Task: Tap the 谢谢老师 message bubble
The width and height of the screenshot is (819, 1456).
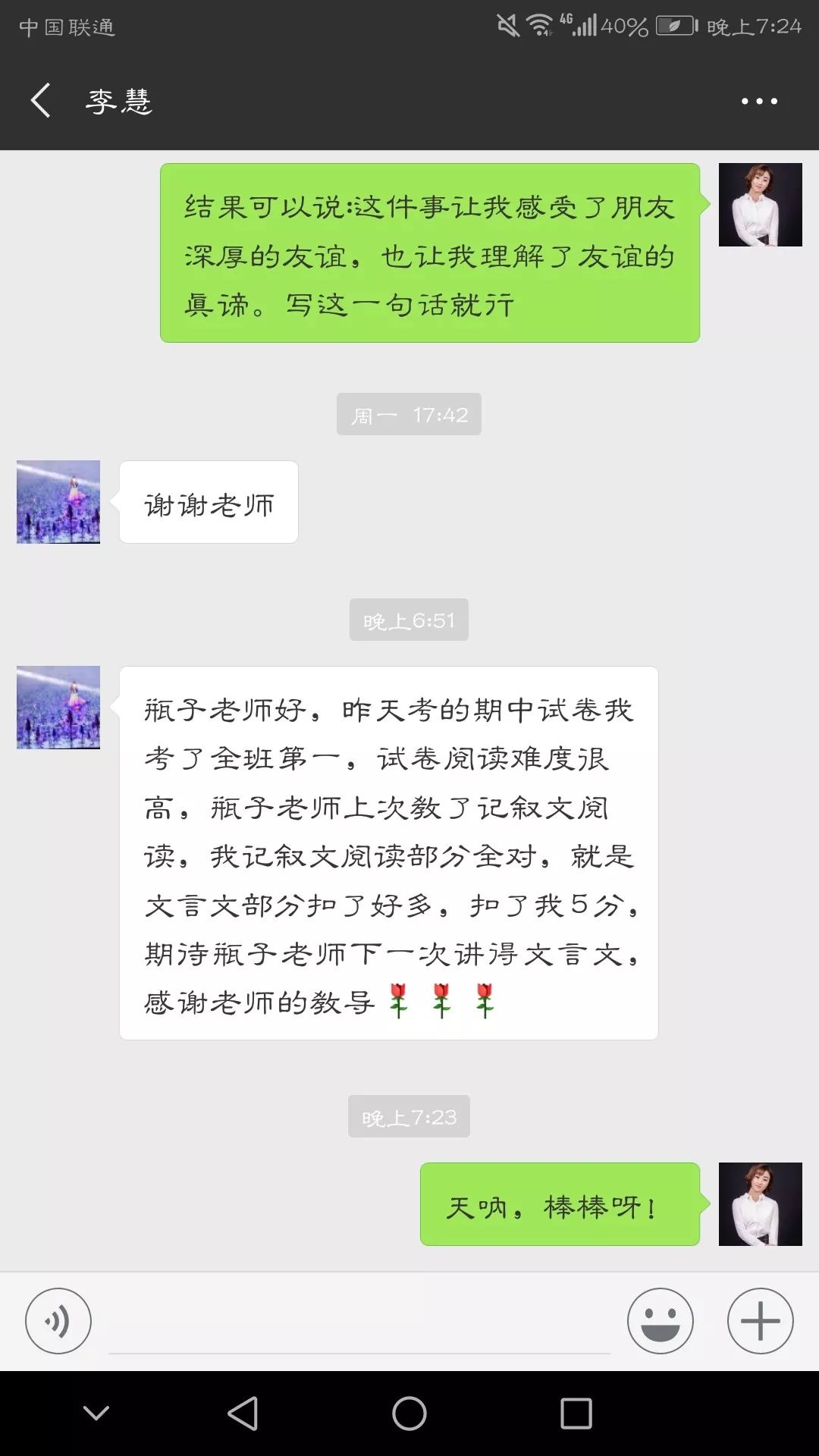Action: 208,501
